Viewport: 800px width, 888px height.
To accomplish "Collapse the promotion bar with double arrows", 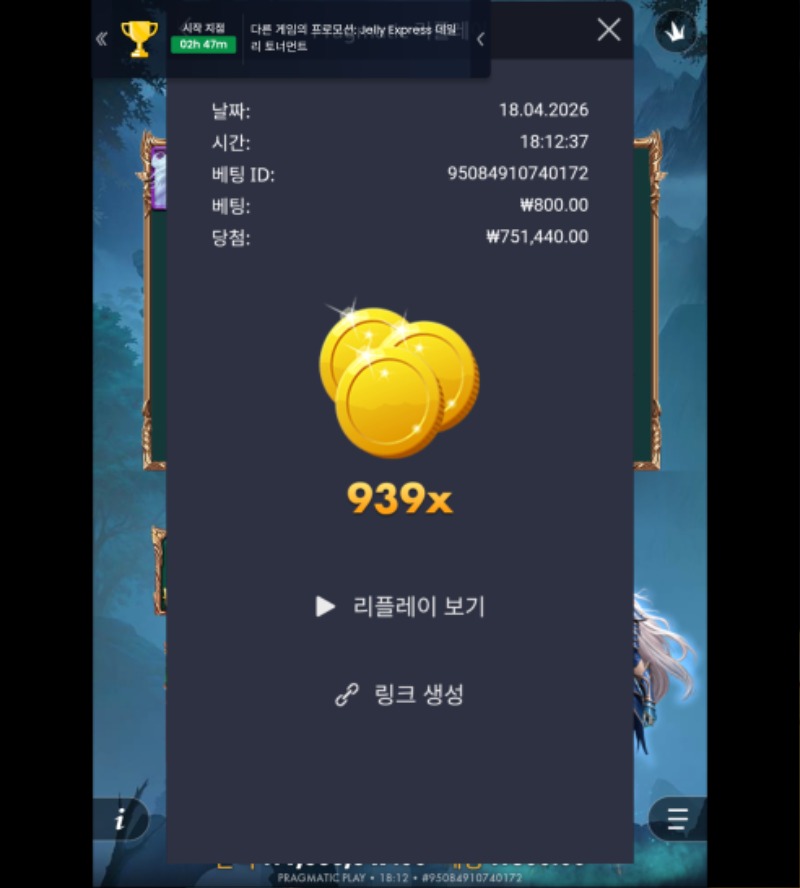I will (x=101, y=39).
